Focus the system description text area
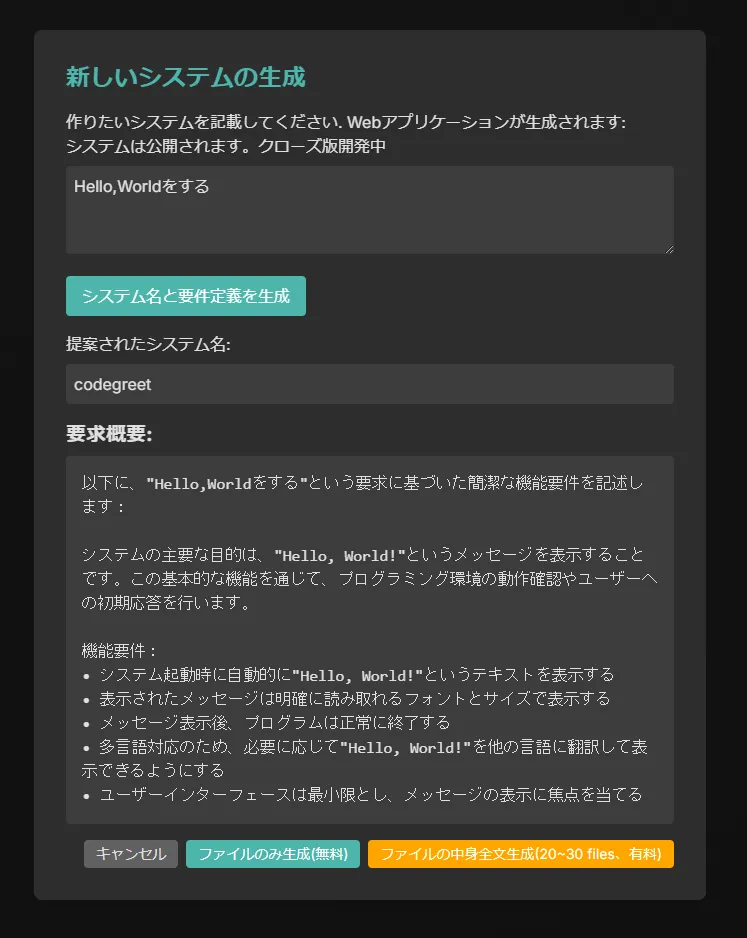 pyautogui.click(x=370, y=210)
